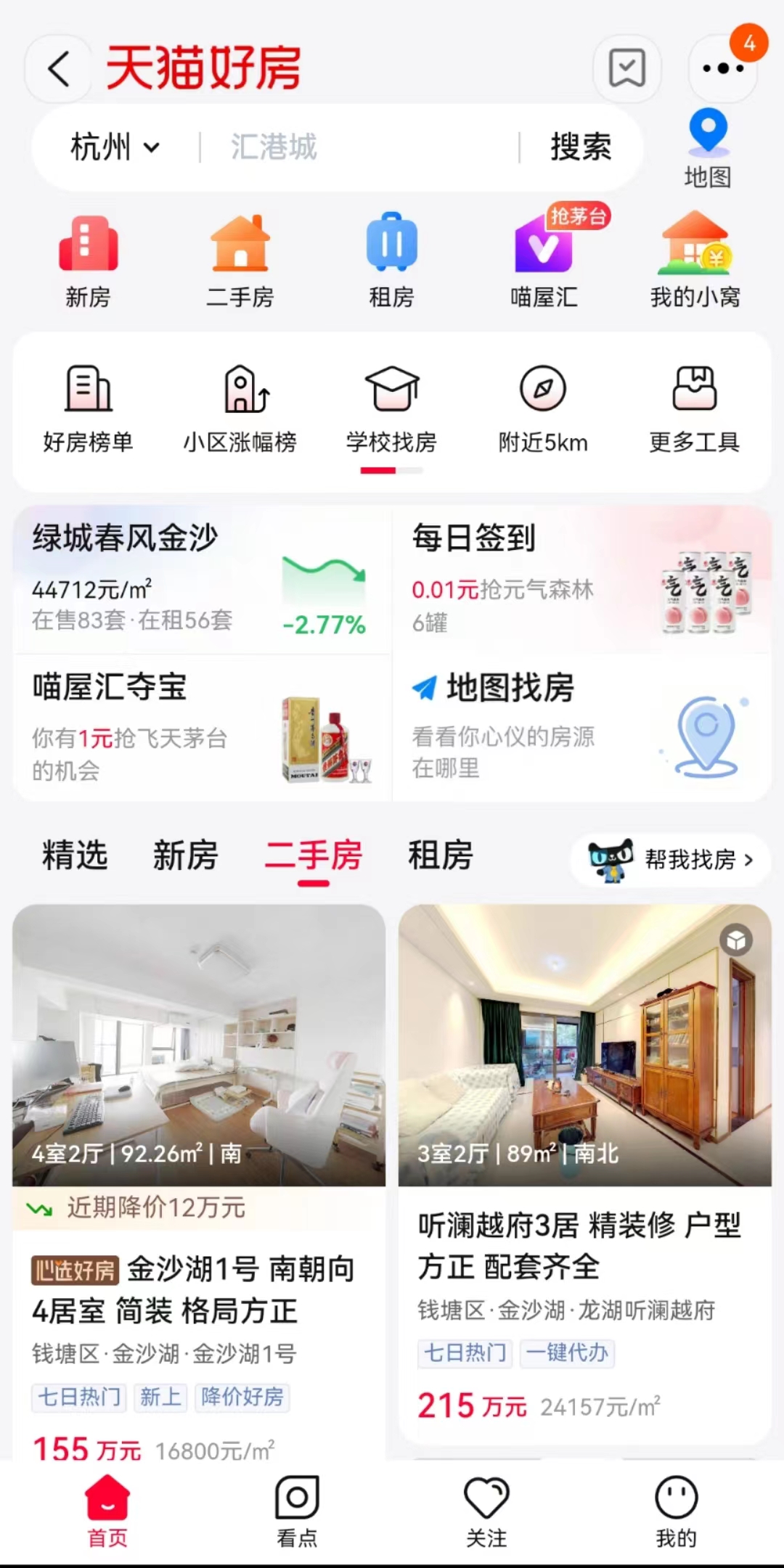The height and width of the screenshot is (1568, 784).
Task: Tap the bookmark icon in the top bar
Action: (x=626, y=67)
